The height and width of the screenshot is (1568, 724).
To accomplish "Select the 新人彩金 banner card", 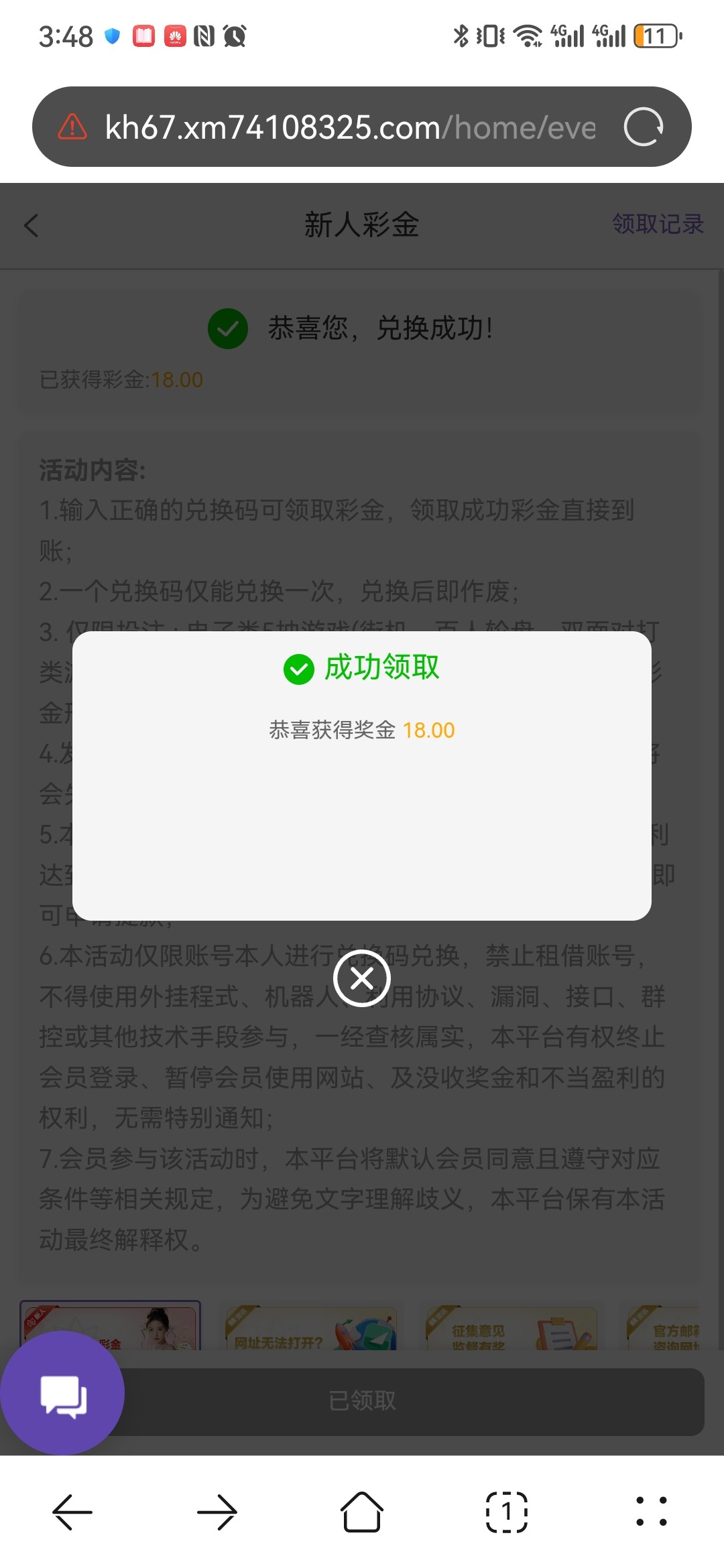I will tap(110, 1326).
